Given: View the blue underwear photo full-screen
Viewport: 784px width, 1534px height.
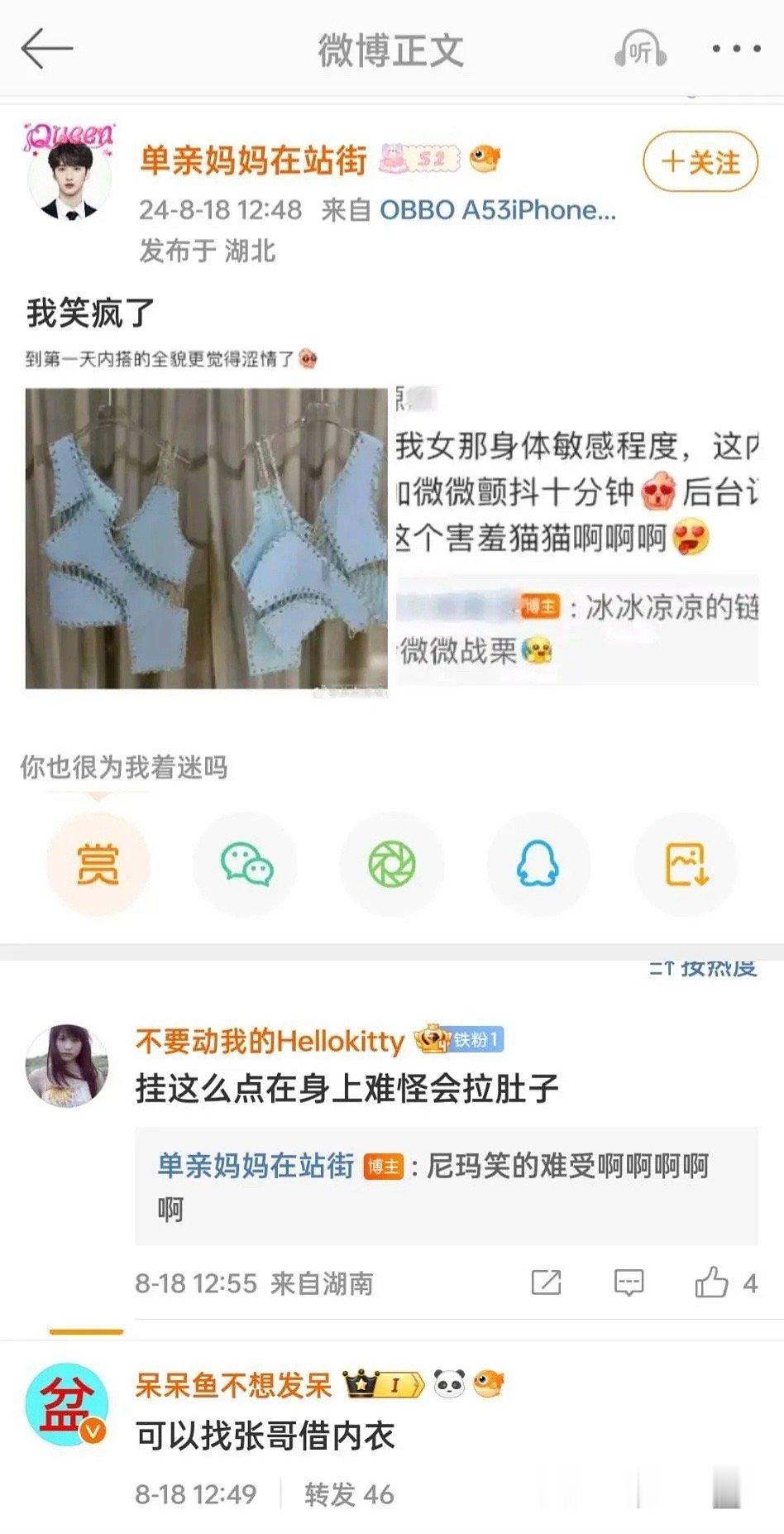Looking at the screenshot, I should point(205,542).
